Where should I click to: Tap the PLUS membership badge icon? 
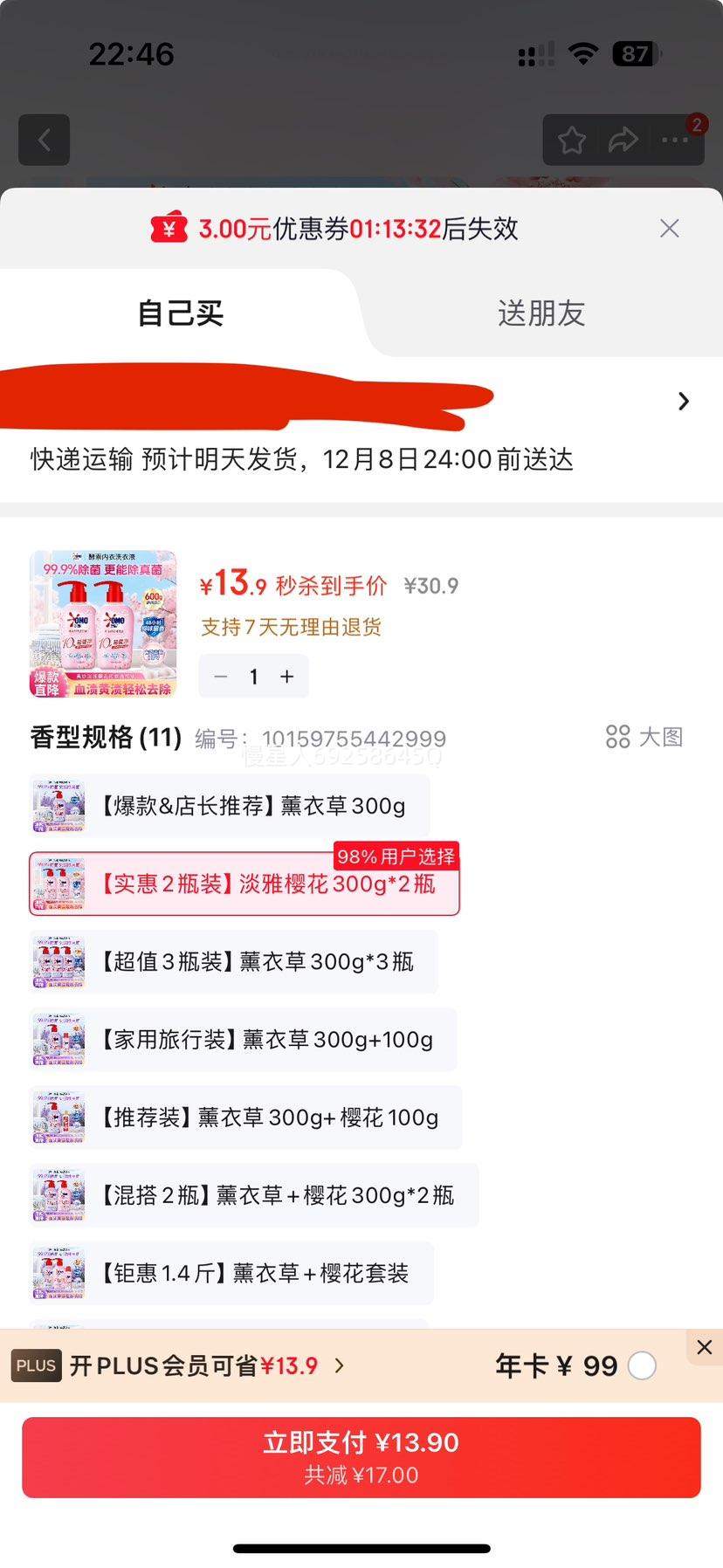coord(35,1365)
